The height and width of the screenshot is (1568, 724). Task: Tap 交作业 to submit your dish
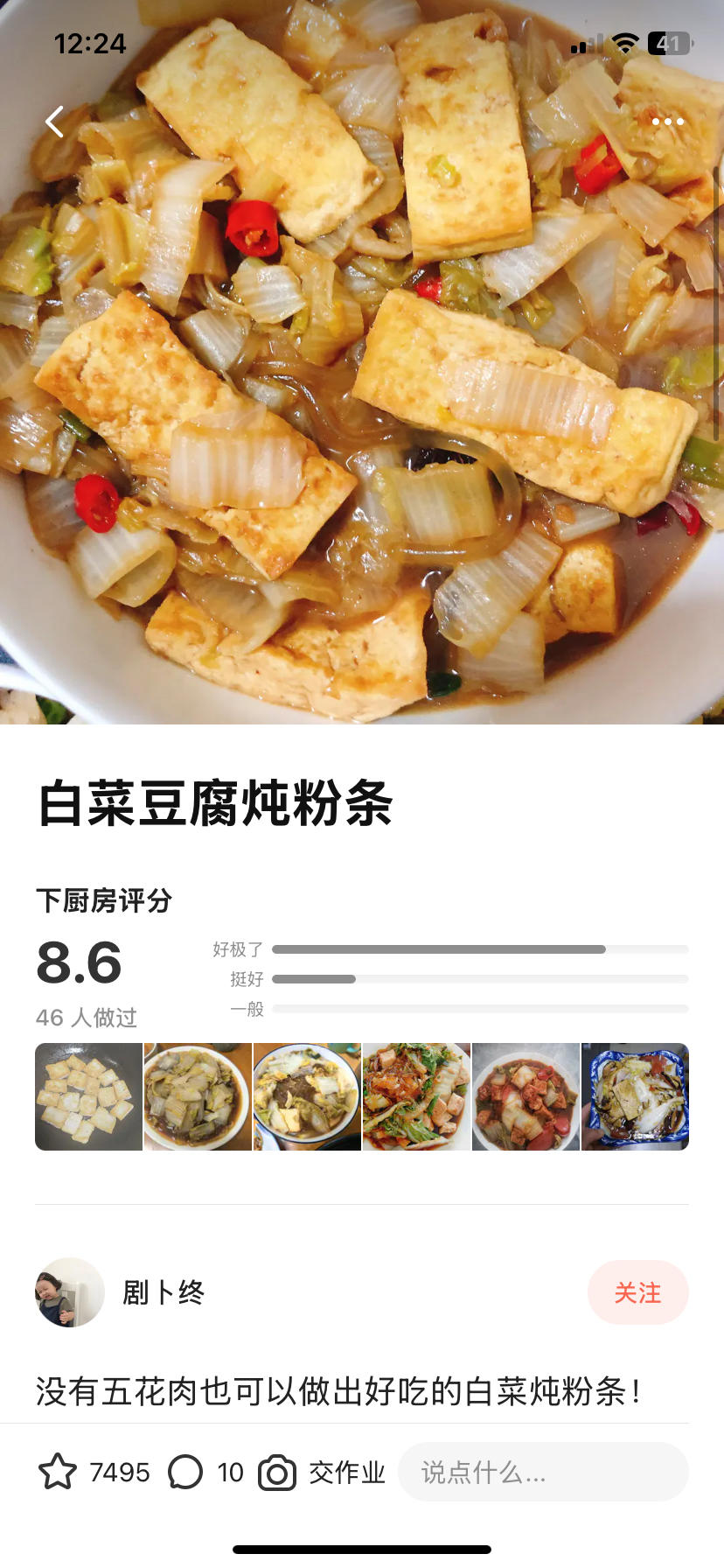pyautogui.click(x=323, y=1472)
